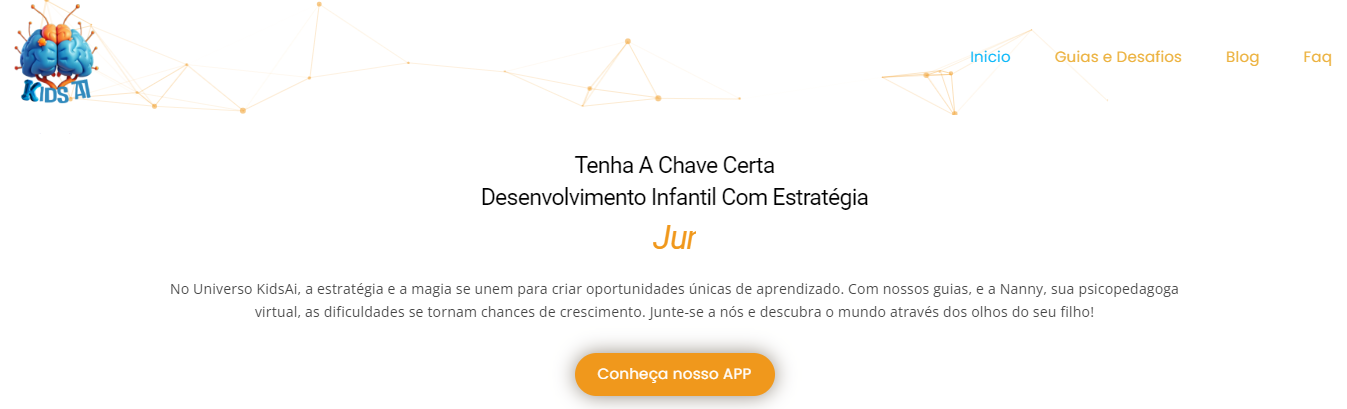Visit the Faq page

click(x=1317, y=57)
